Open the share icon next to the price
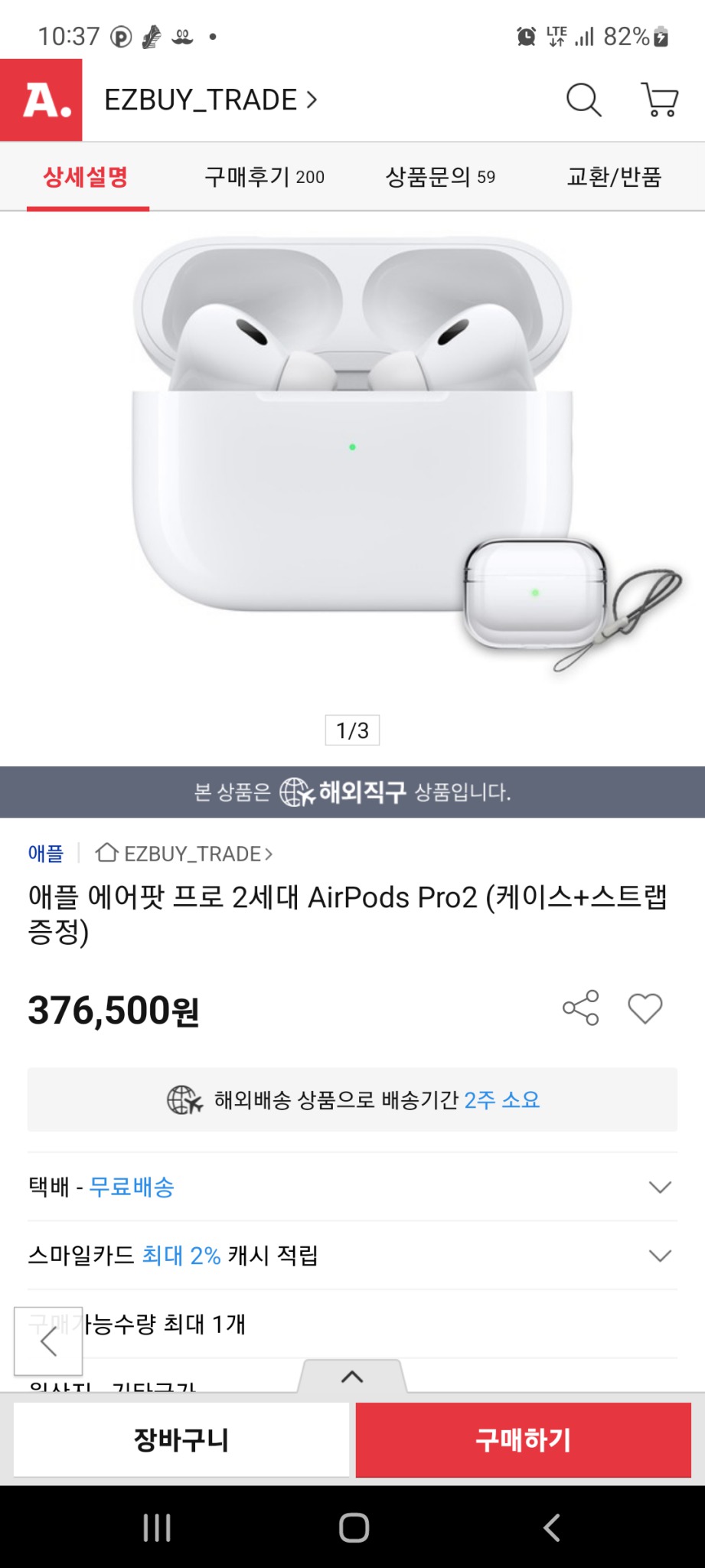This screenshot has height=1568, width=705. pyautogui.click(x=582, y=1009)
